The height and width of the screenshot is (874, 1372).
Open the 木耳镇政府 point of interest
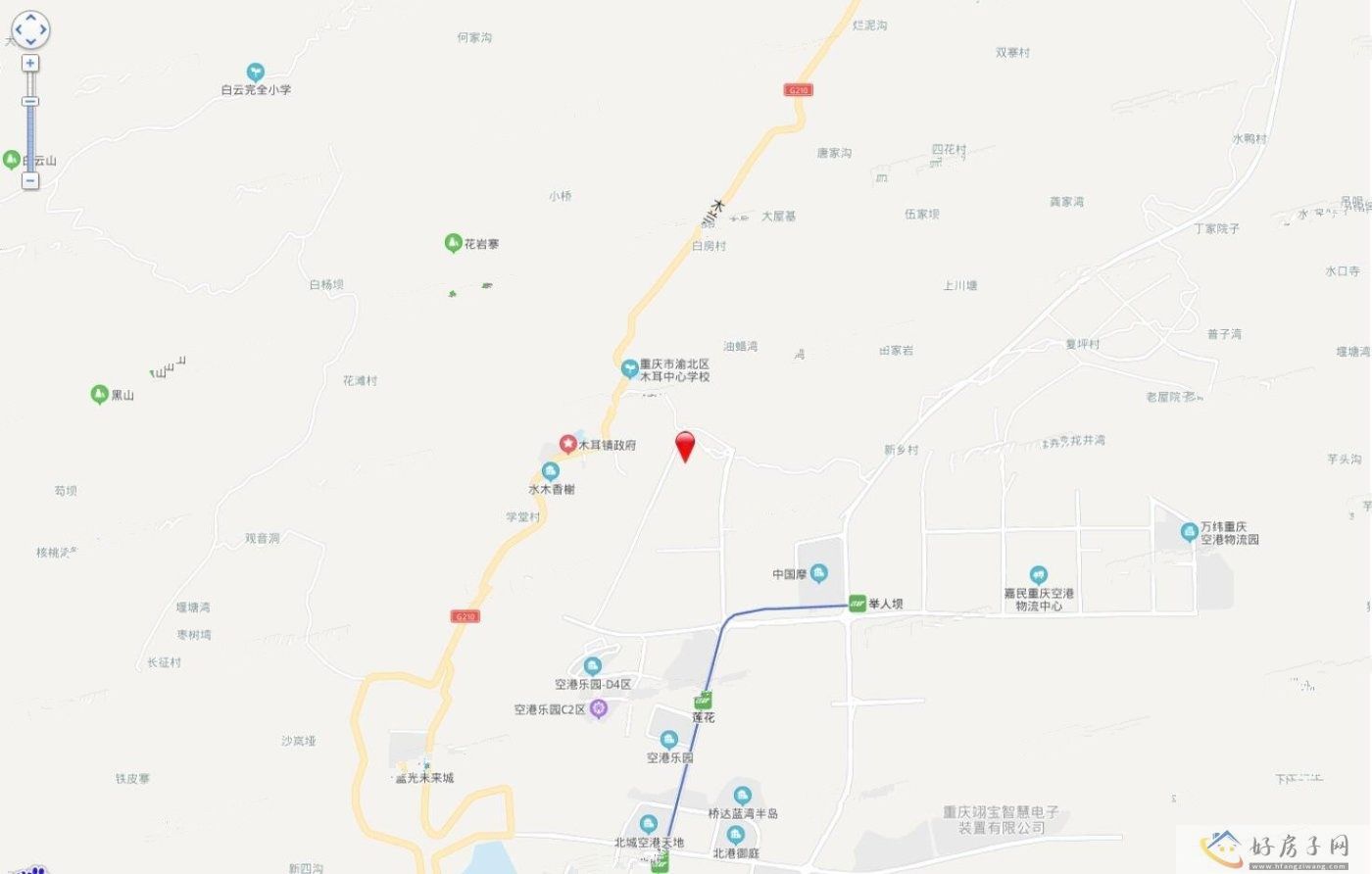[x=567, y=444]
